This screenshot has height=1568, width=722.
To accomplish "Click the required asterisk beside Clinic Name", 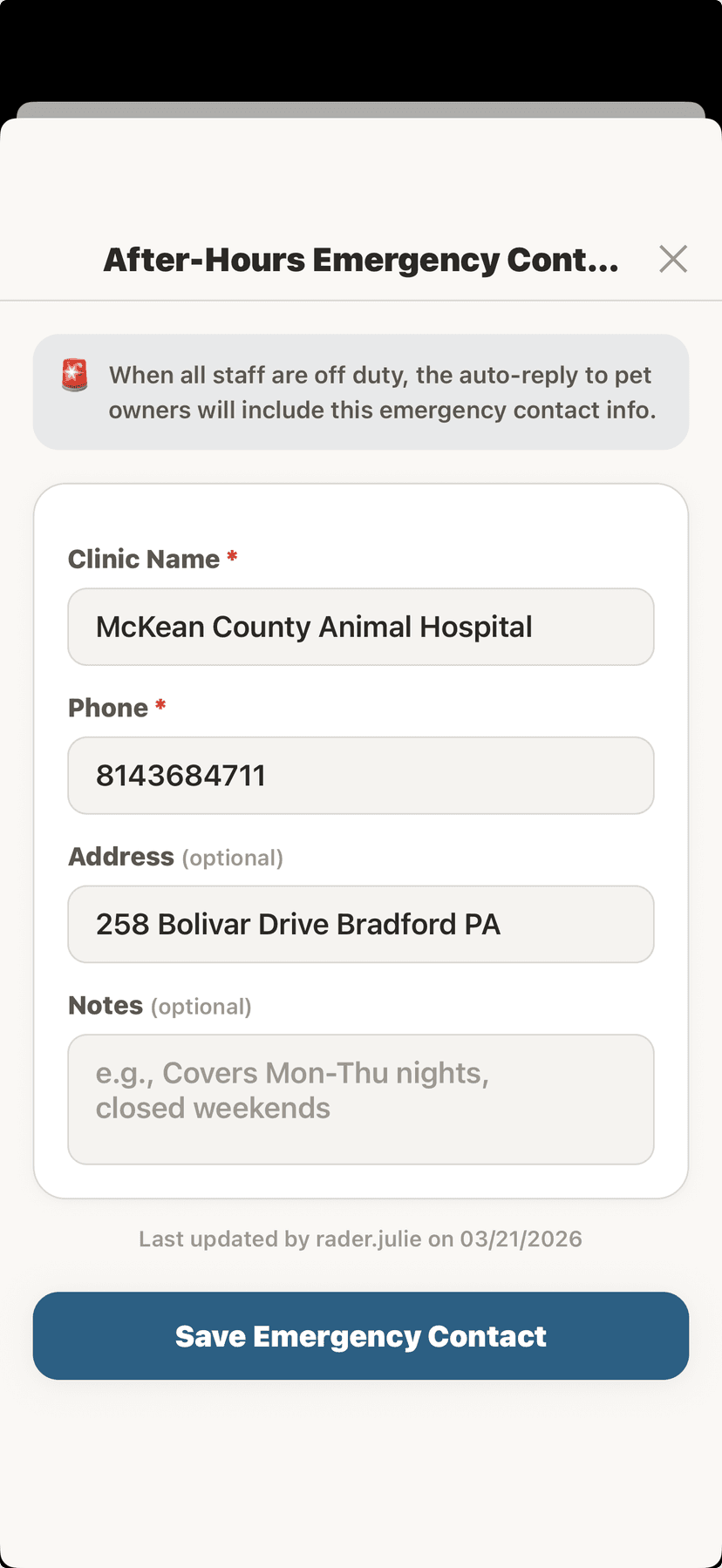I will (232, 554).
